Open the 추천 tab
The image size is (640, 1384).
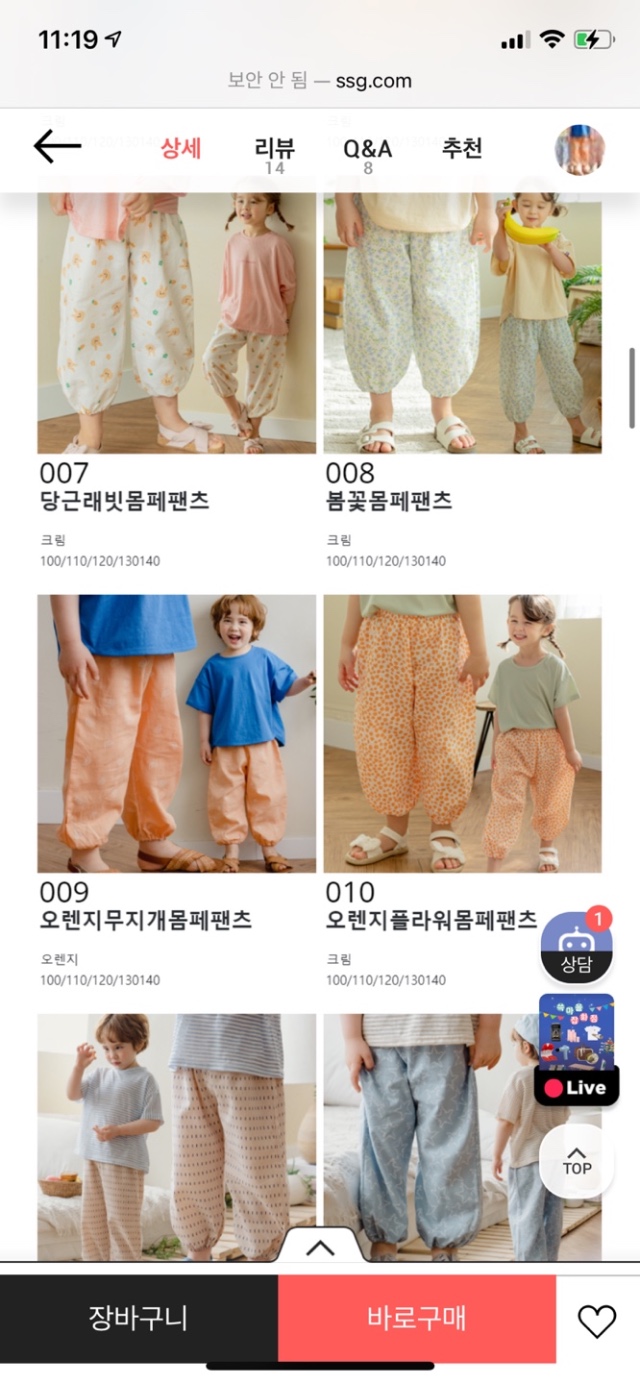pyautogui.click(x=462, y=149)
